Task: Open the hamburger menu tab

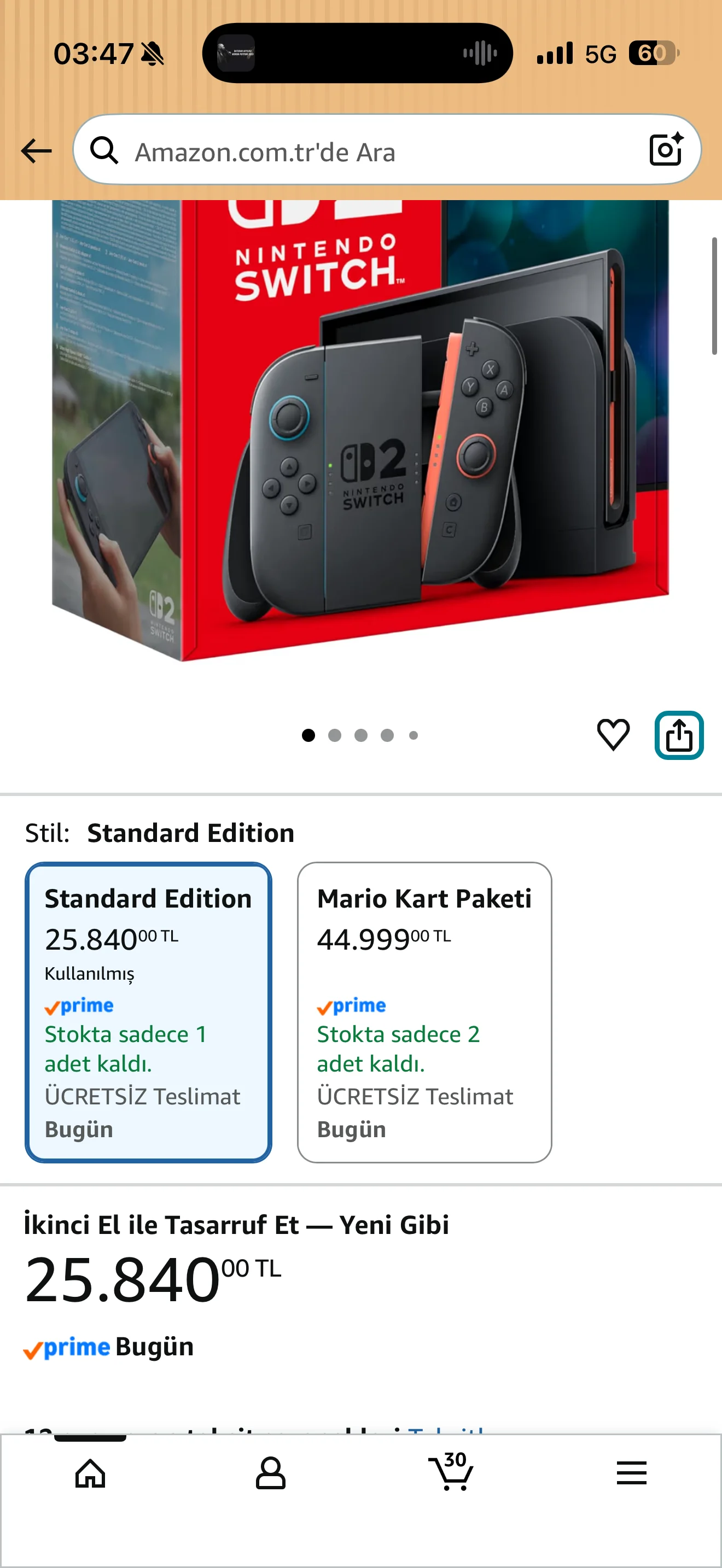Action: [x=631, y=1473]
